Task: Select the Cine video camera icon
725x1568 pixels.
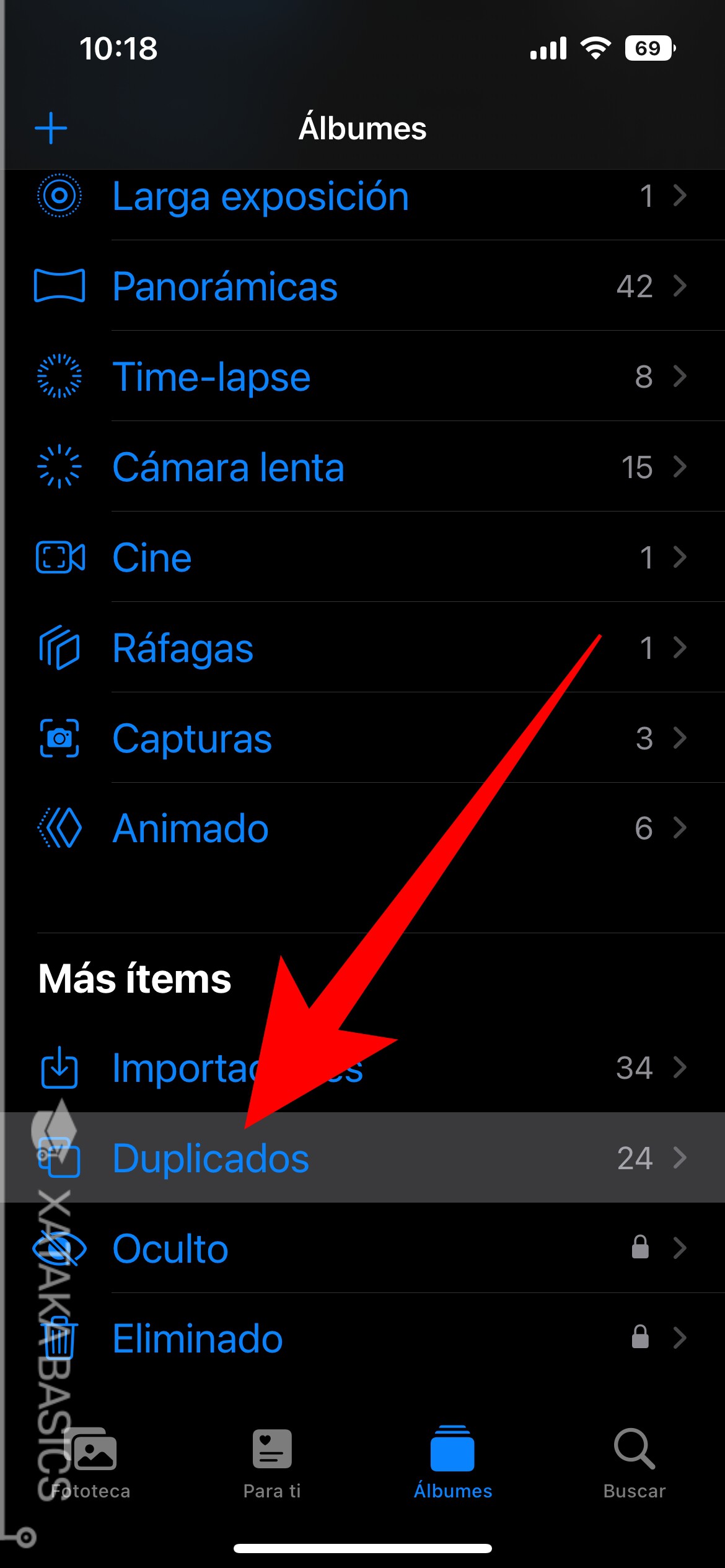Action: tap(60, 557)
